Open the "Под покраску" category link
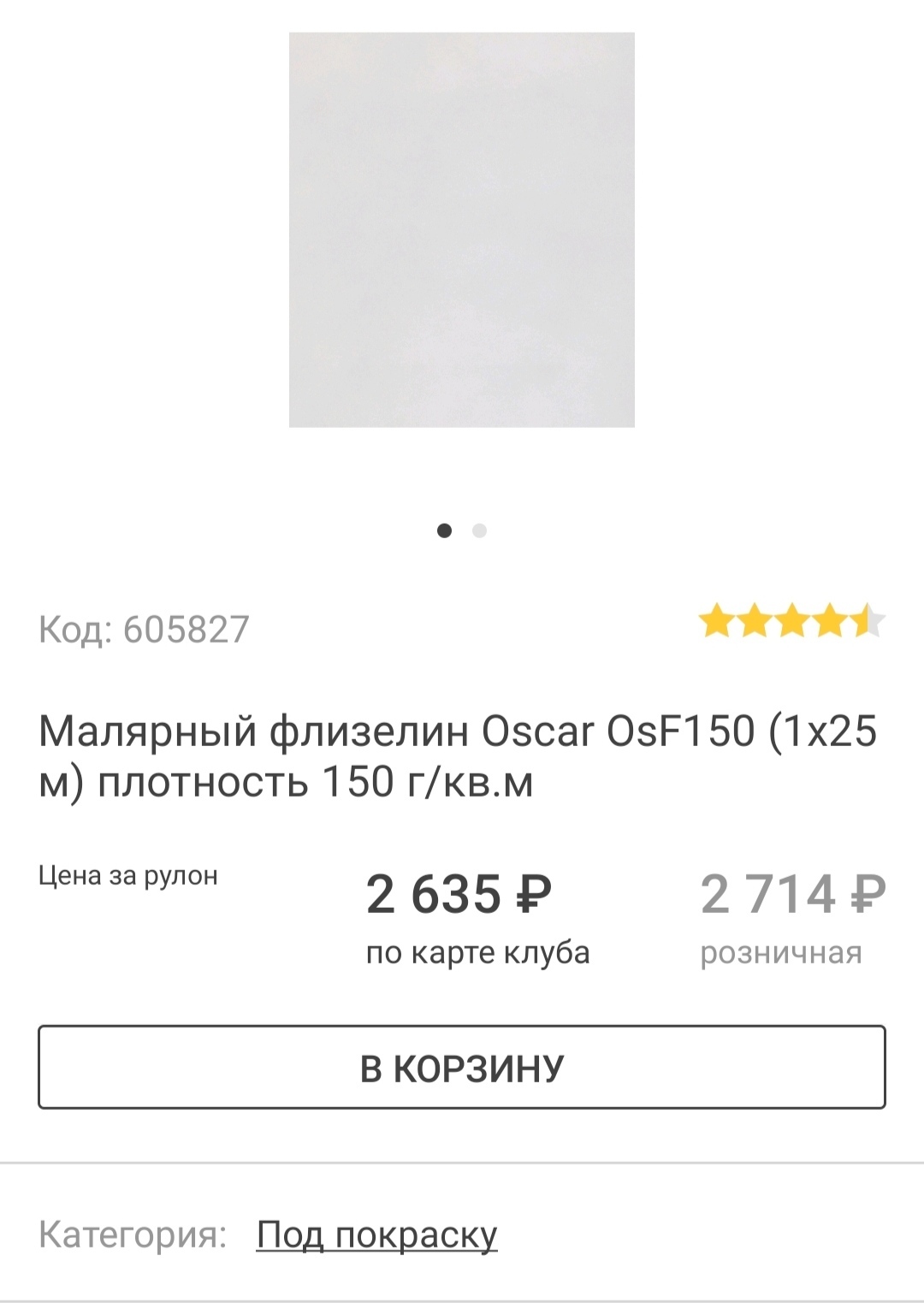This screenshot has height=1303, width=924. point(376,1235)
